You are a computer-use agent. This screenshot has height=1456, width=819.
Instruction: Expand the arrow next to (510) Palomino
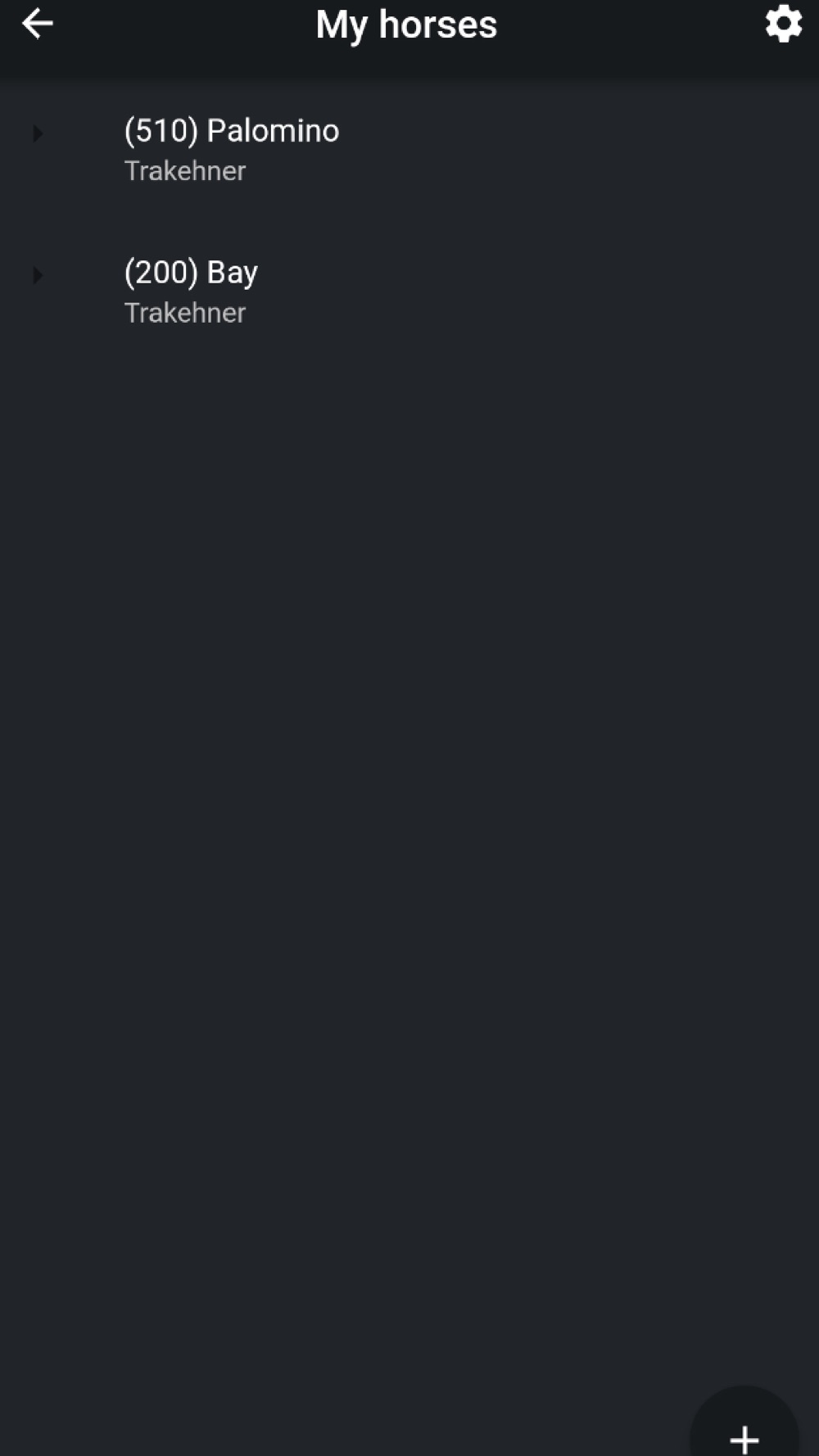pyautogui.click(x=38, y=133)
